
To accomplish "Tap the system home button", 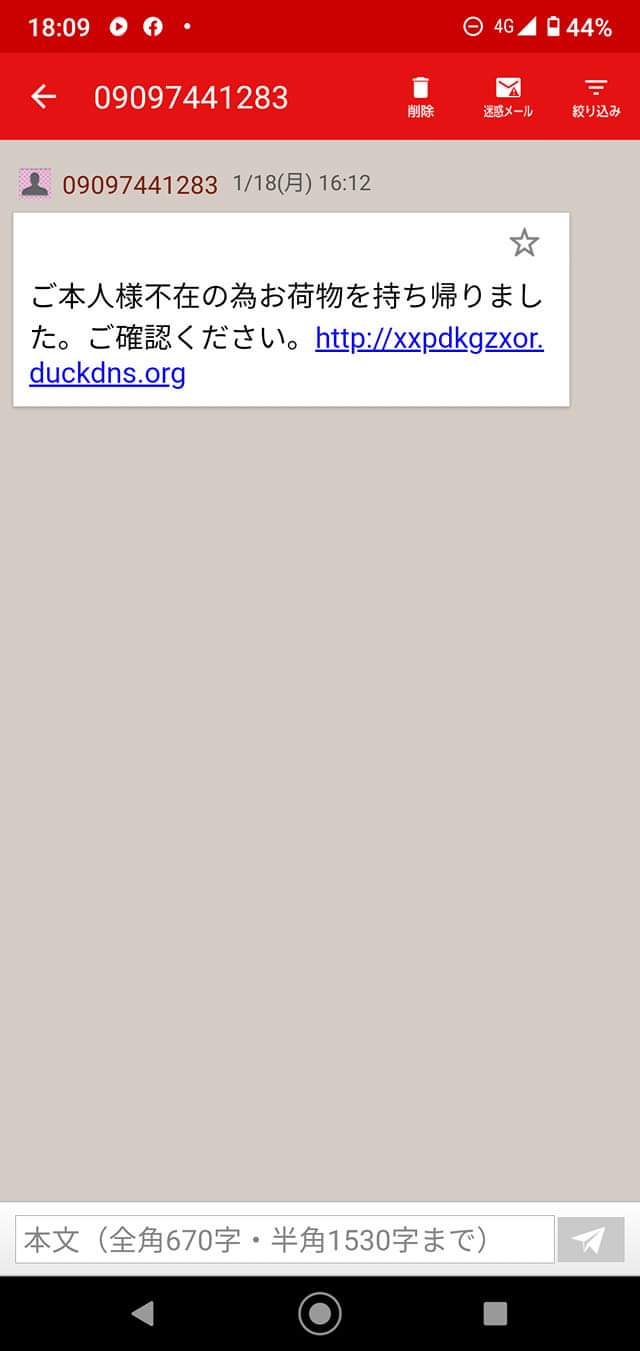I will coord(320,1313).
